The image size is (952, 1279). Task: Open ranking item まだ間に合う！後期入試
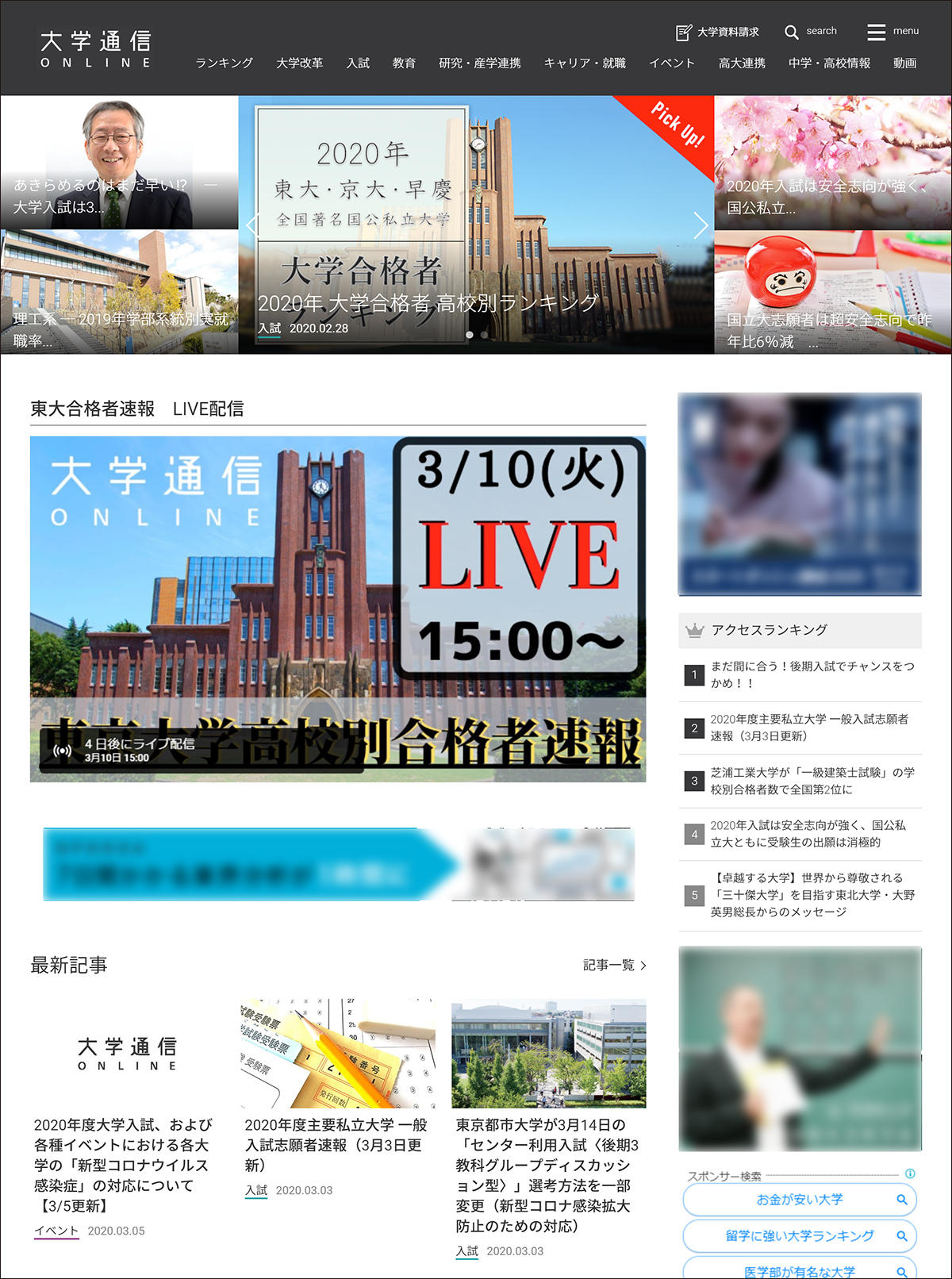click(812, 674)
